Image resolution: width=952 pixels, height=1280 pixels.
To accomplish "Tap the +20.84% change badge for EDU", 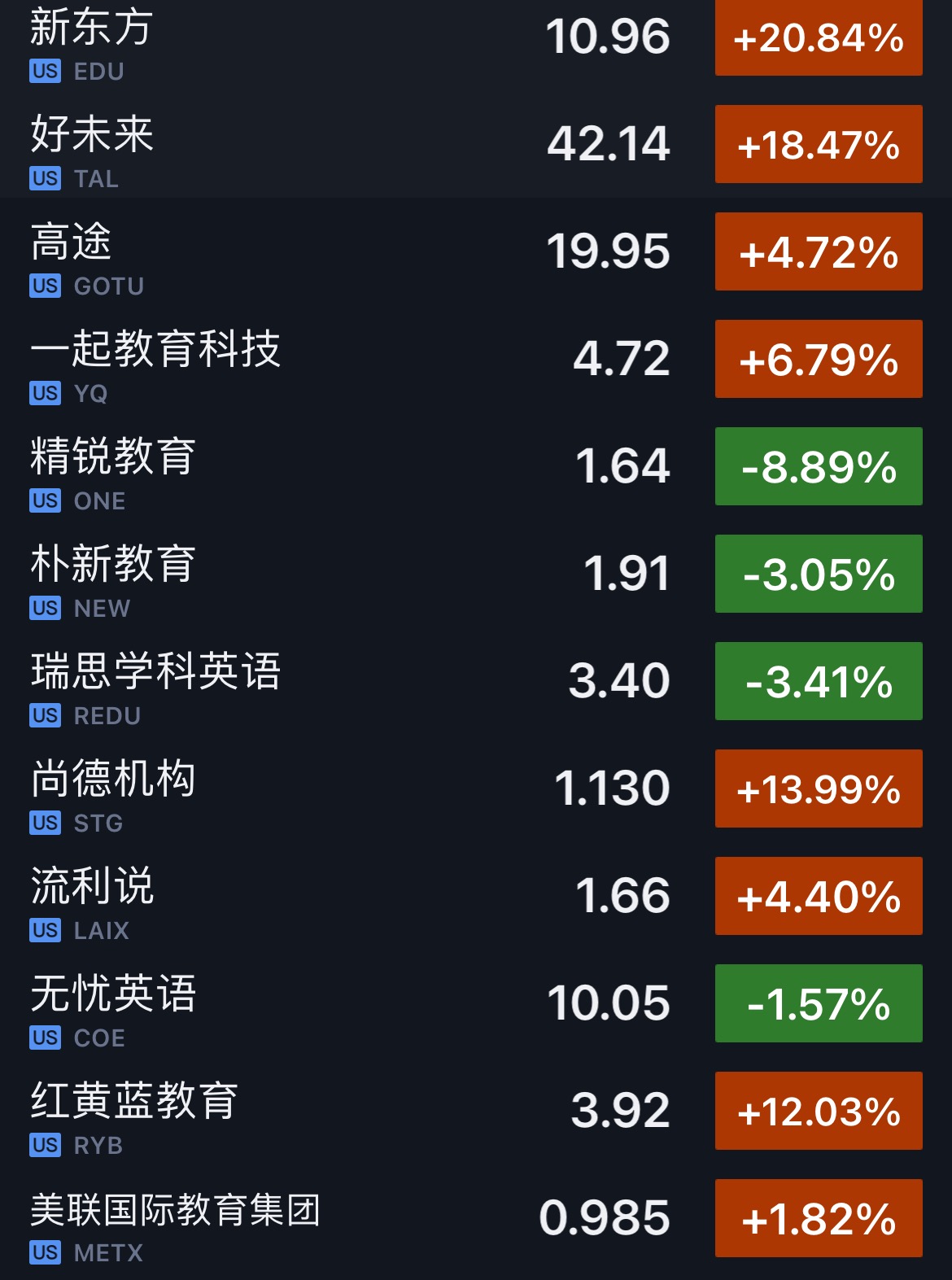I will tap(819, 37).
